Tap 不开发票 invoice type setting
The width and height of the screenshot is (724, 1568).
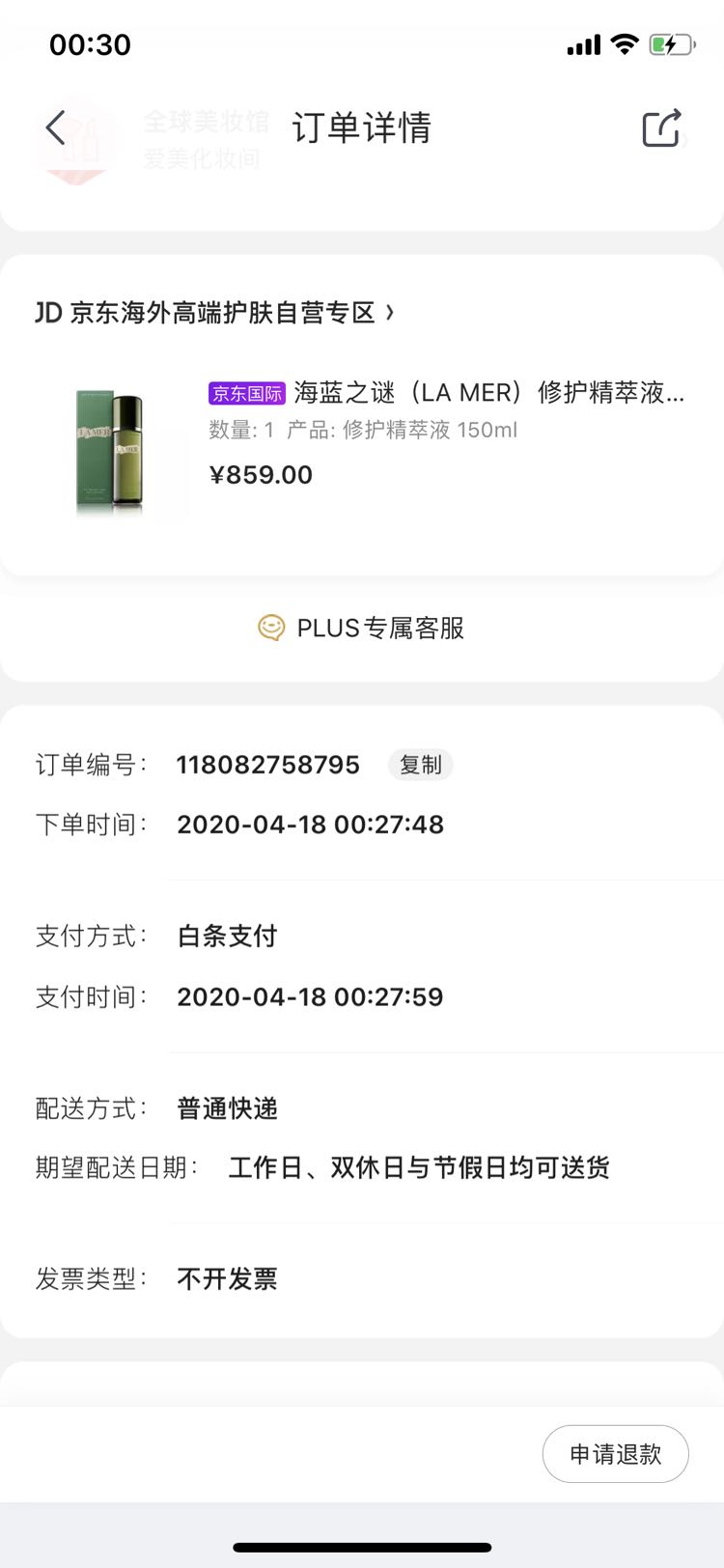point(227,1277)
